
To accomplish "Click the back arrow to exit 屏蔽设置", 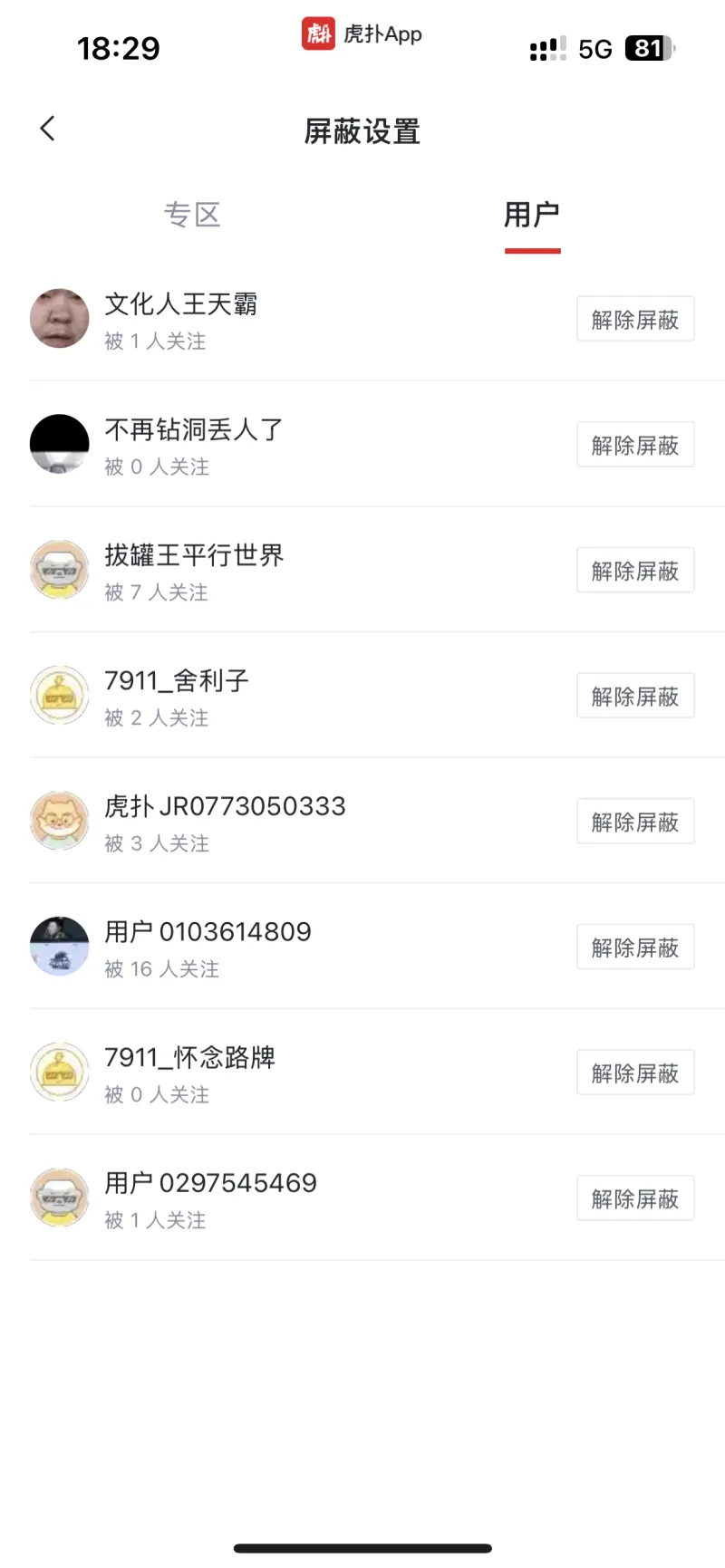I will [46, 128].
